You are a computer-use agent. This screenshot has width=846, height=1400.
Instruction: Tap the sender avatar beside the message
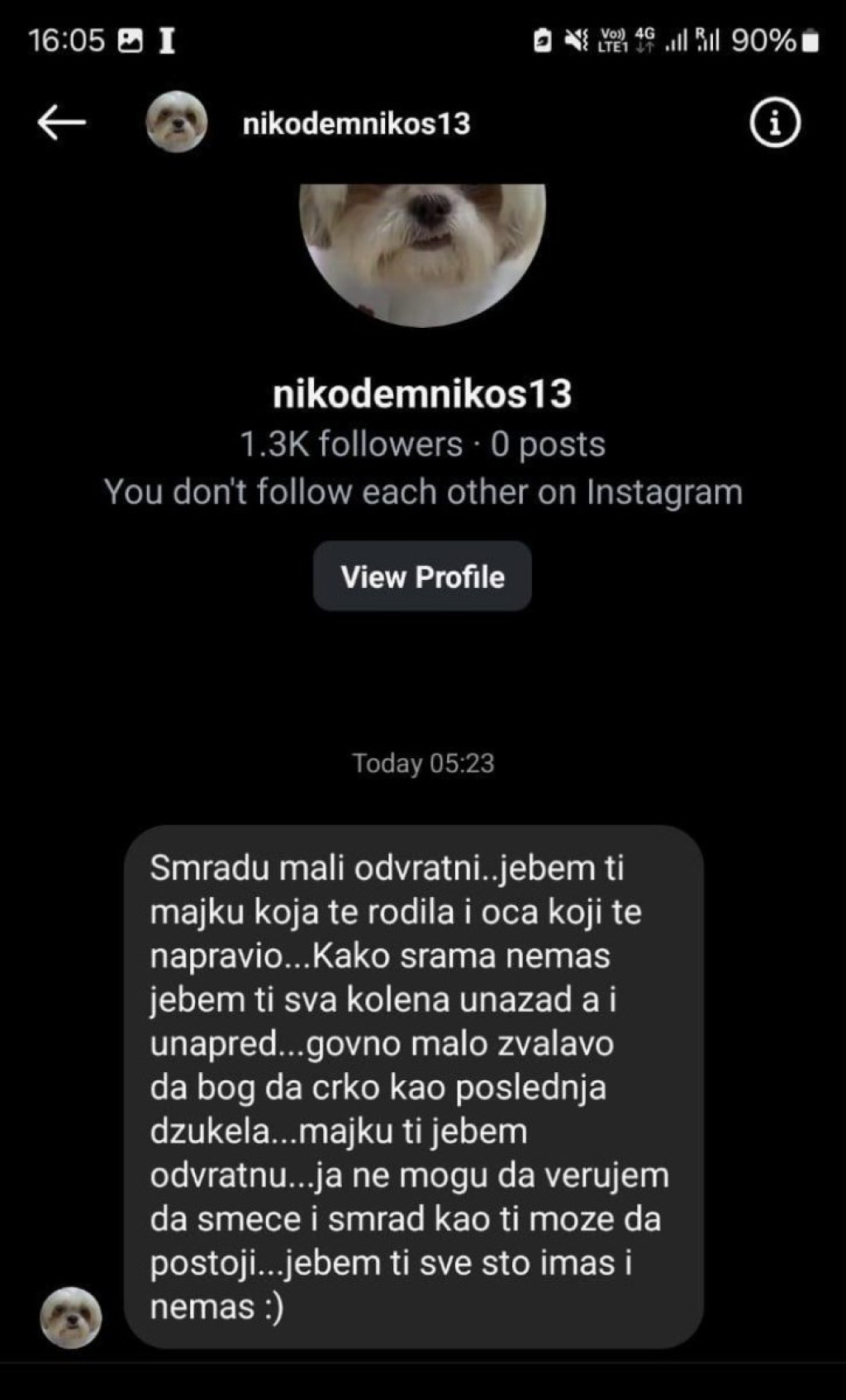(x=71, y=1317)
